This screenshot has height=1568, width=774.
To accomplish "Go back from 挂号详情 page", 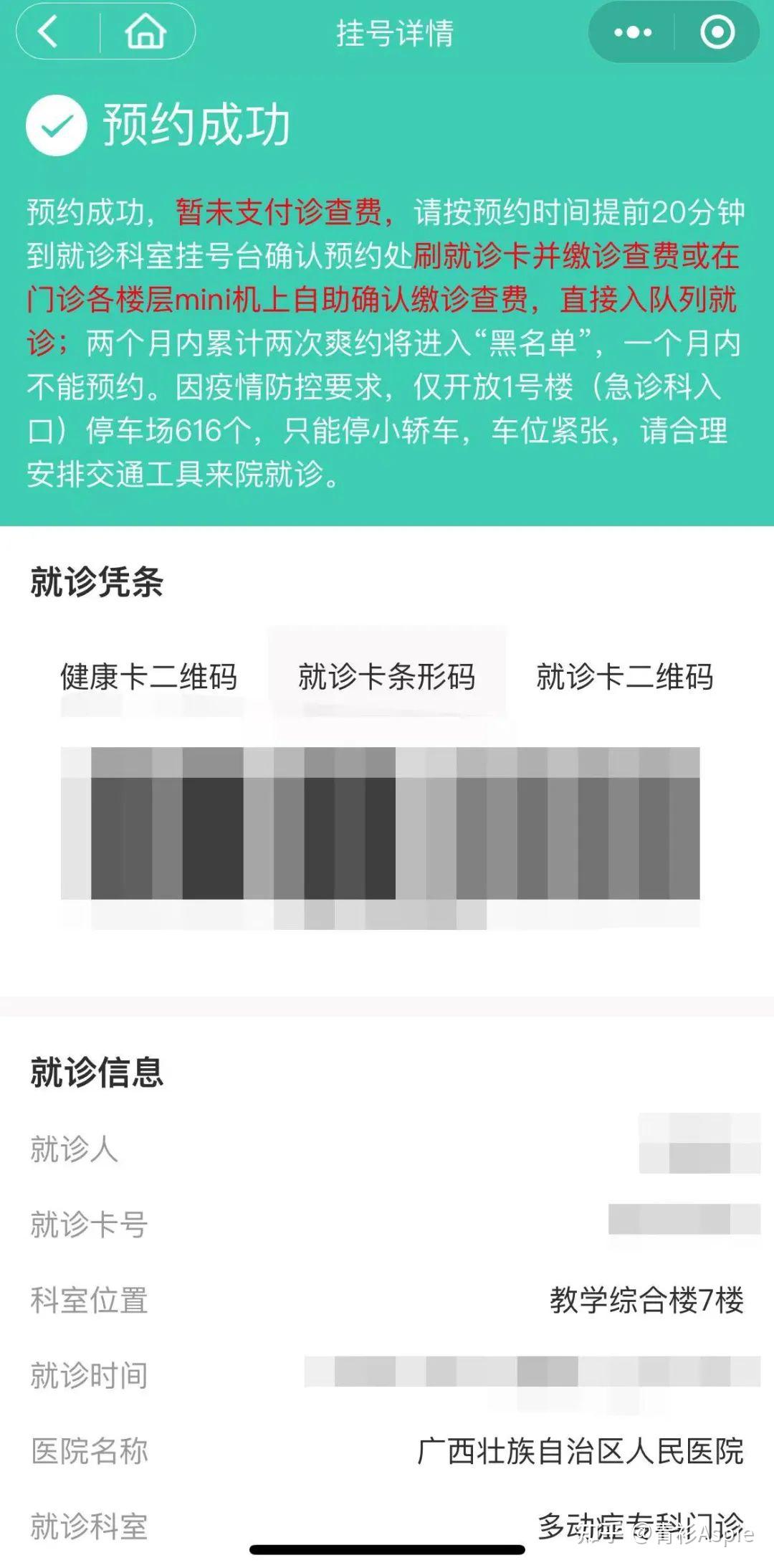I will click(48, 32).
